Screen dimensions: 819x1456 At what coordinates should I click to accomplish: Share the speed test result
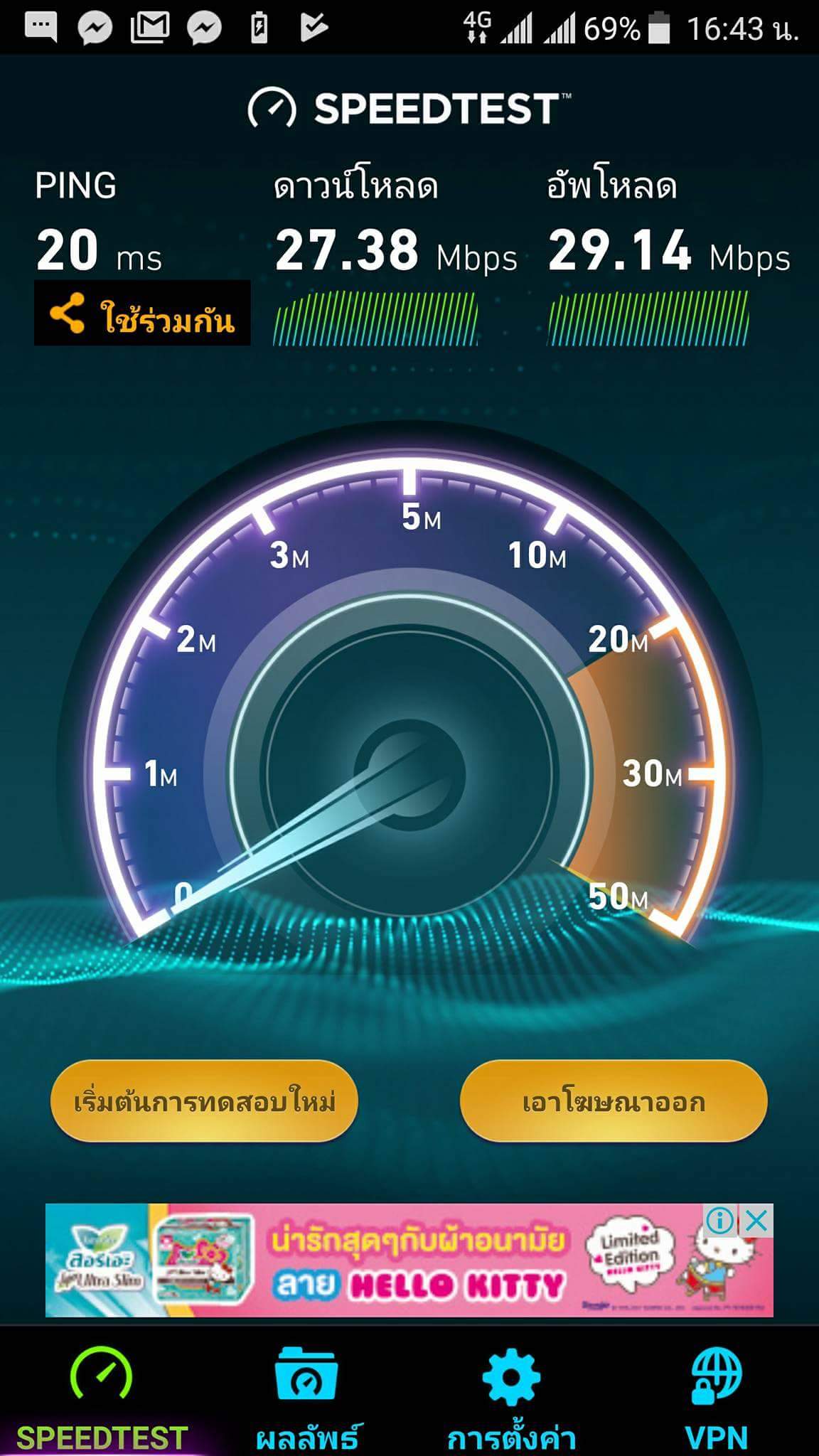coord(142,313)
